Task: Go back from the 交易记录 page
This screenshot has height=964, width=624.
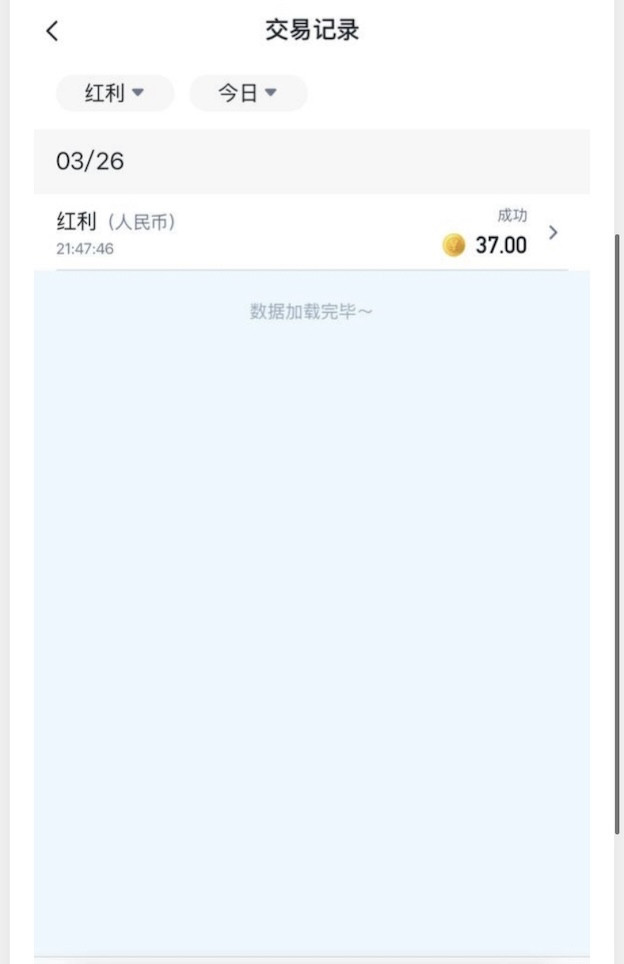Action: (x=52, y=31)
